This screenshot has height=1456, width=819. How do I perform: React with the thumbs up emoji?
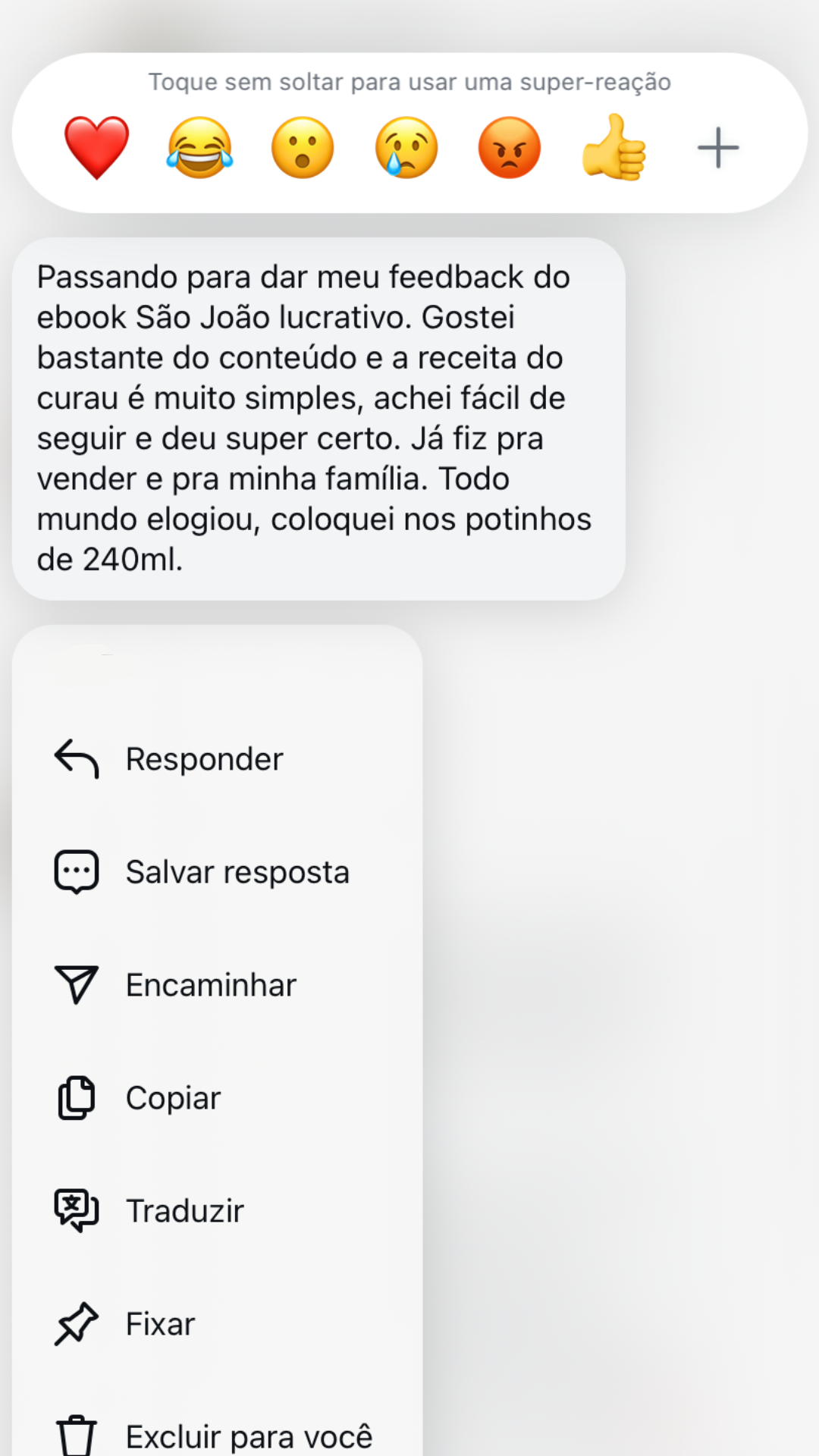tap(613, 147)
